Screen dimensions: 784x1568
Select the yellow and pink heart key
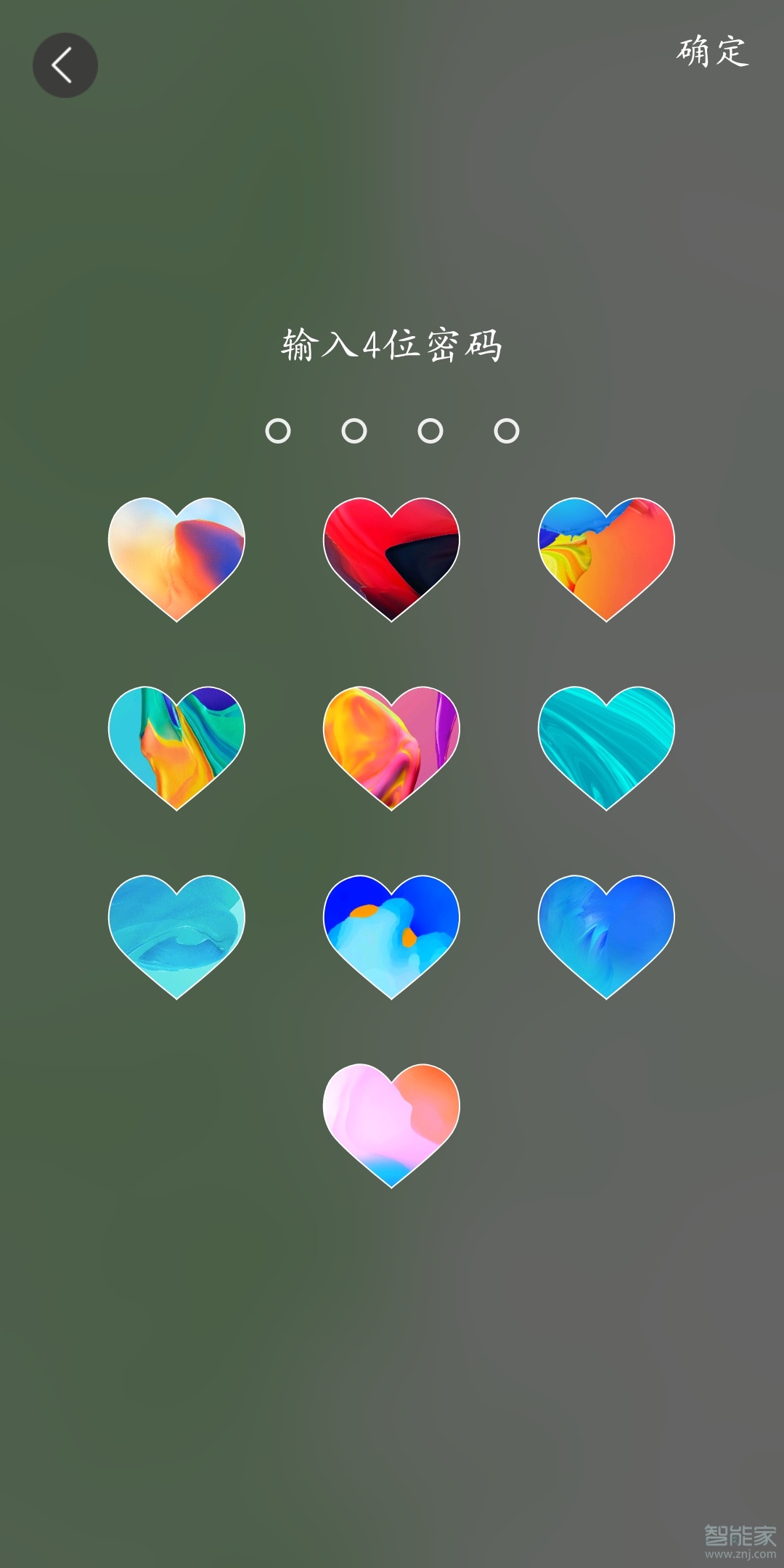coord(391,743)
